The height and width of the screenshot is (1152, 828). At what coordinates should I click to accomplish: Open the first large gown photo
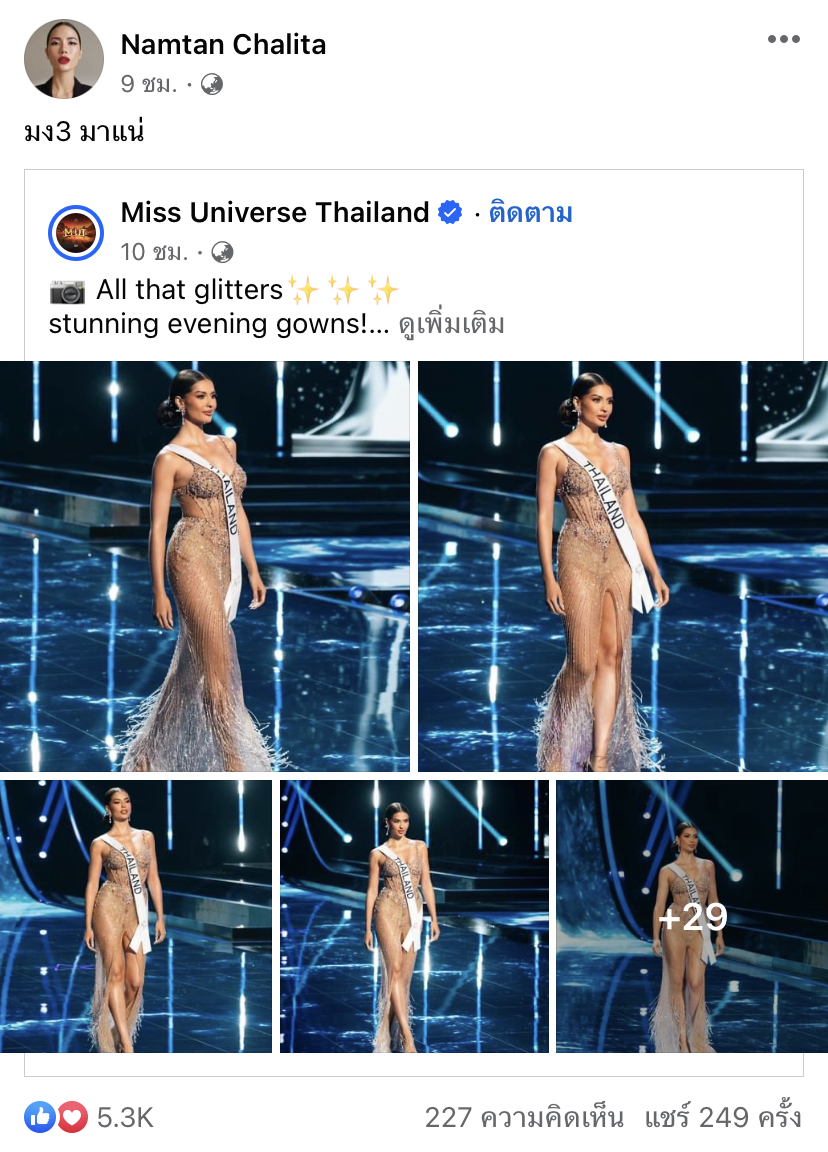tap(205, 566)
